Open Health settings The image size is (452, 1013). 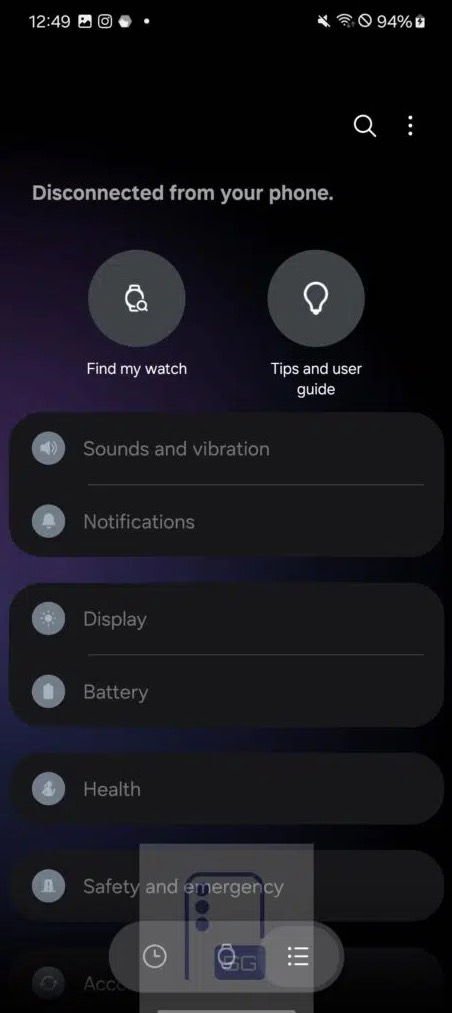coord(226,789)
